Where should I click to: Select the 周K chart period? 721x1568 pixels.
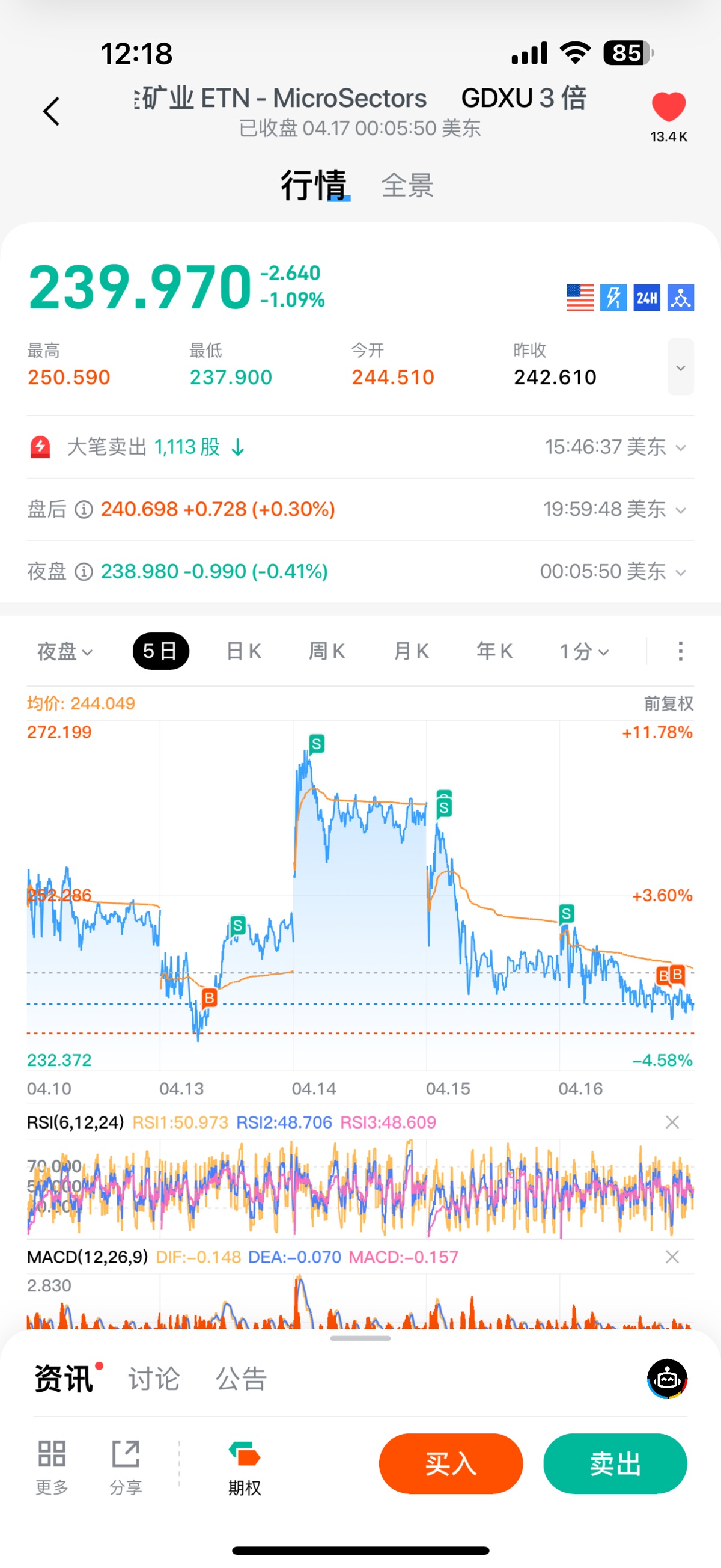pos(327,651)
